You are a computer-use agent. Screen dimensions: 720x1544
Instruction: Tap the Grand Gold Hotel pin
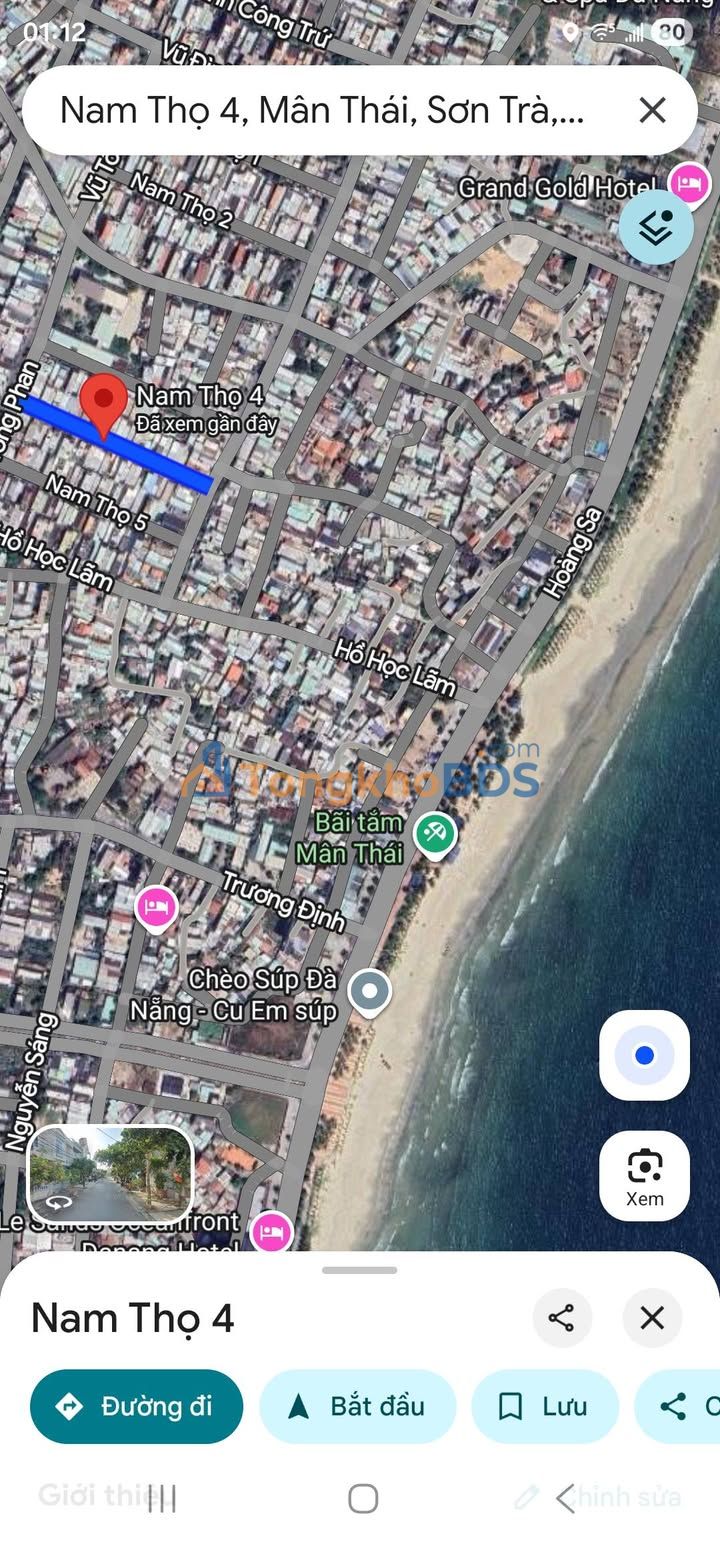(689, 184)
